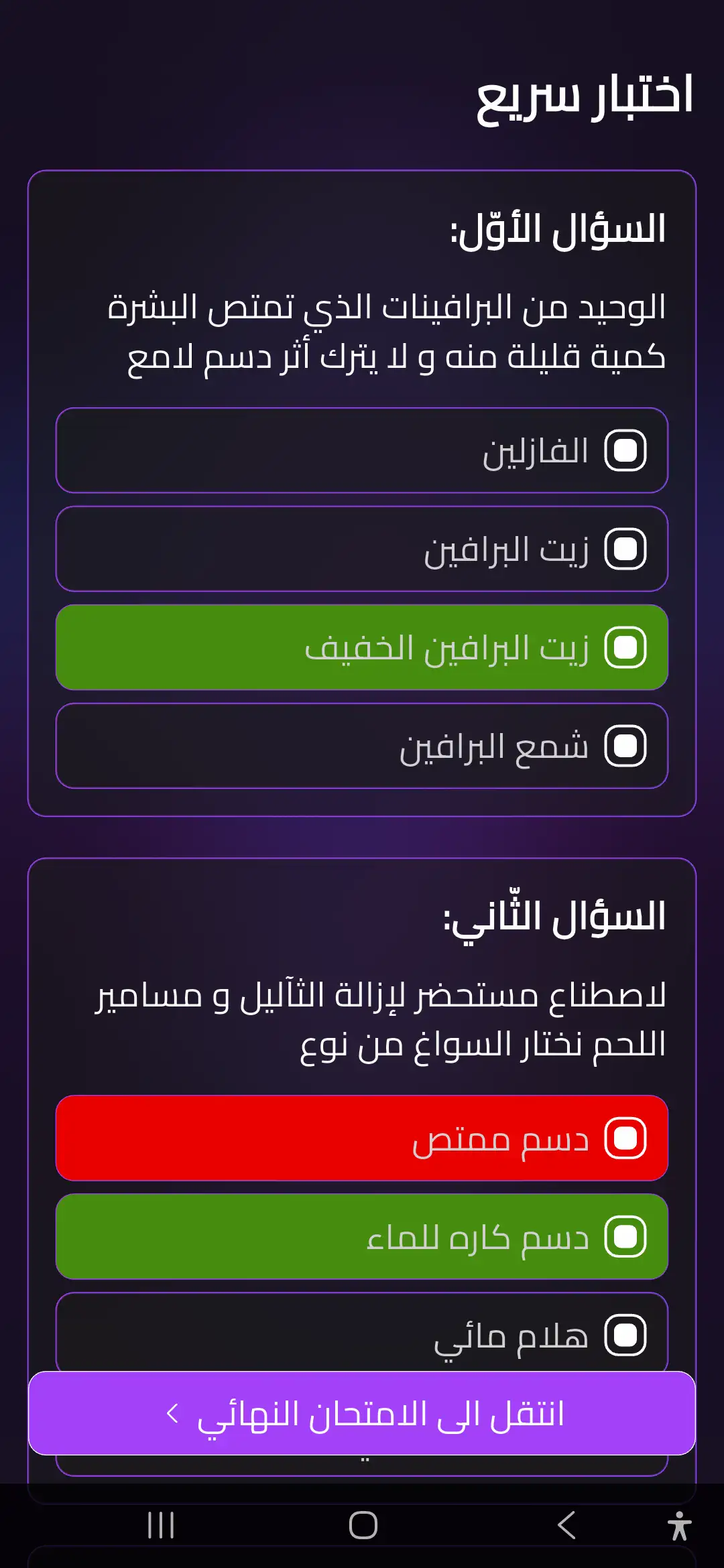Viewport: 724px width, 1568px height.
Task: Select the answer دسم كاره للماء
Action: point(362,1236)
